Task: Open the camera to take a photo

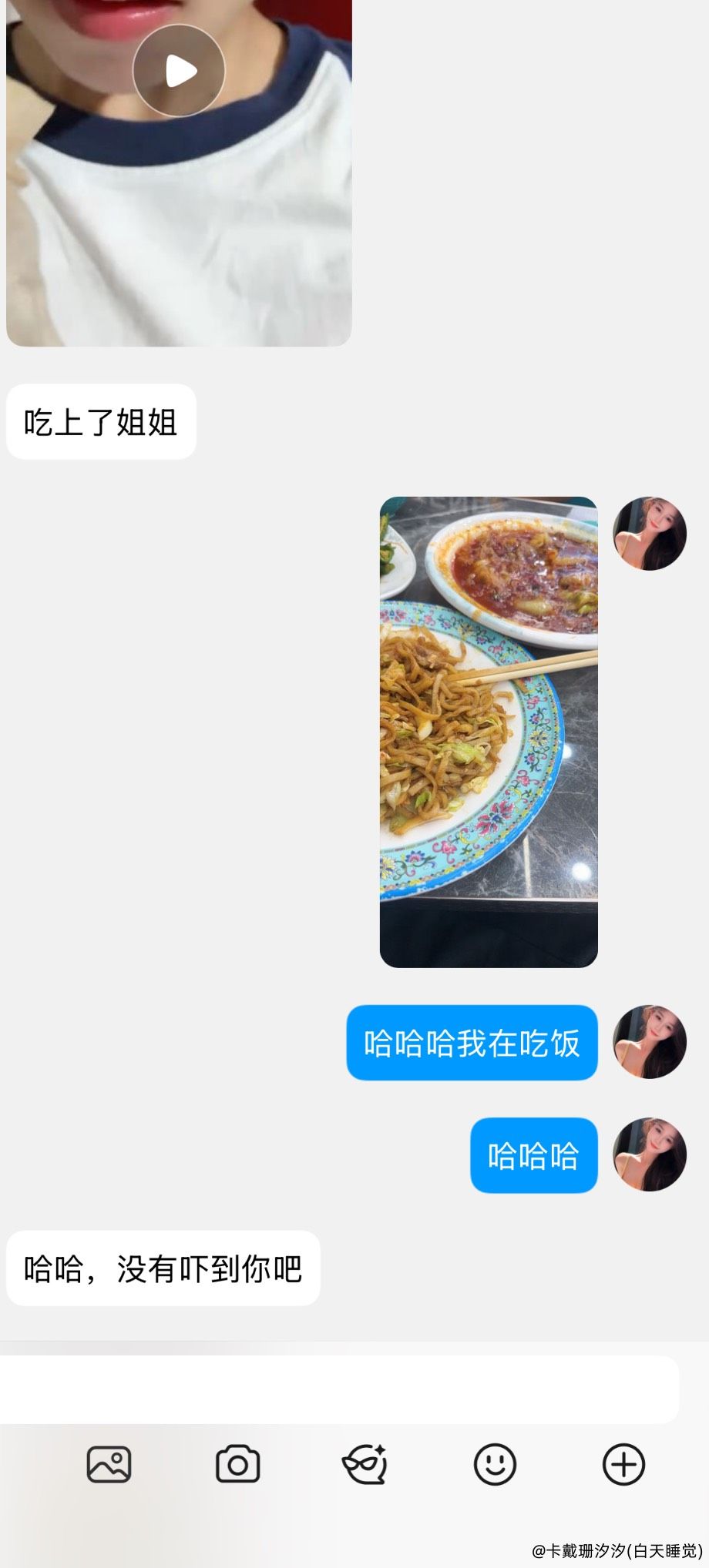Action: (237, 1464)
